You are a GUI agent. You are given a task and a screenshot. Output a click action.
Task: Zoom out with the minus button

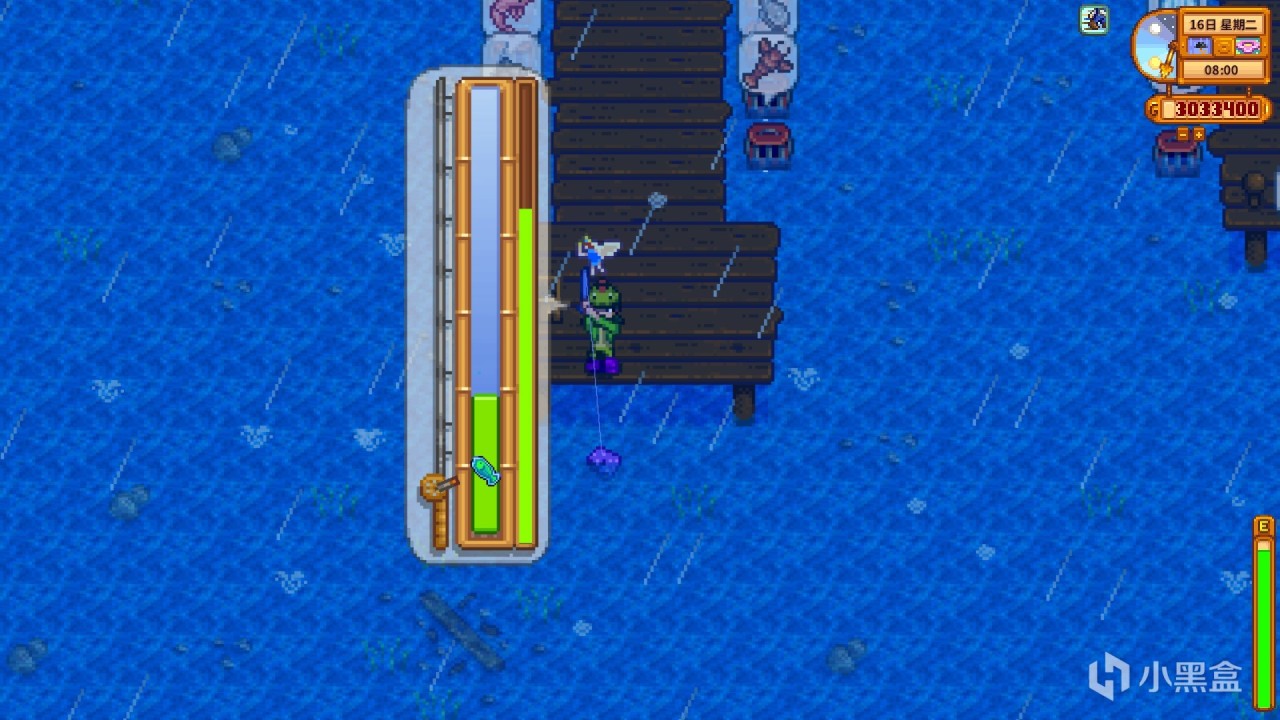point(1182,133)
